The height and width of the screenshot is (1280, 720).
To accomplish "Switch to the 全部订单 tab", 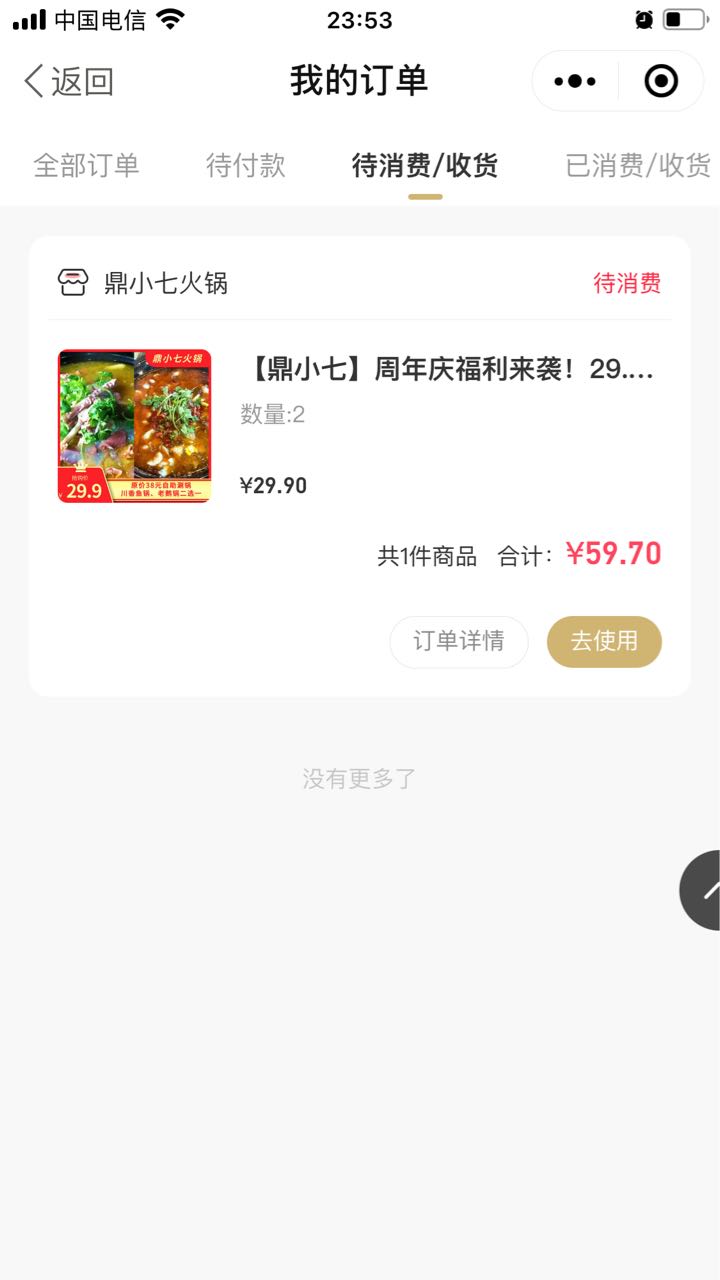I will click(86, 166).
